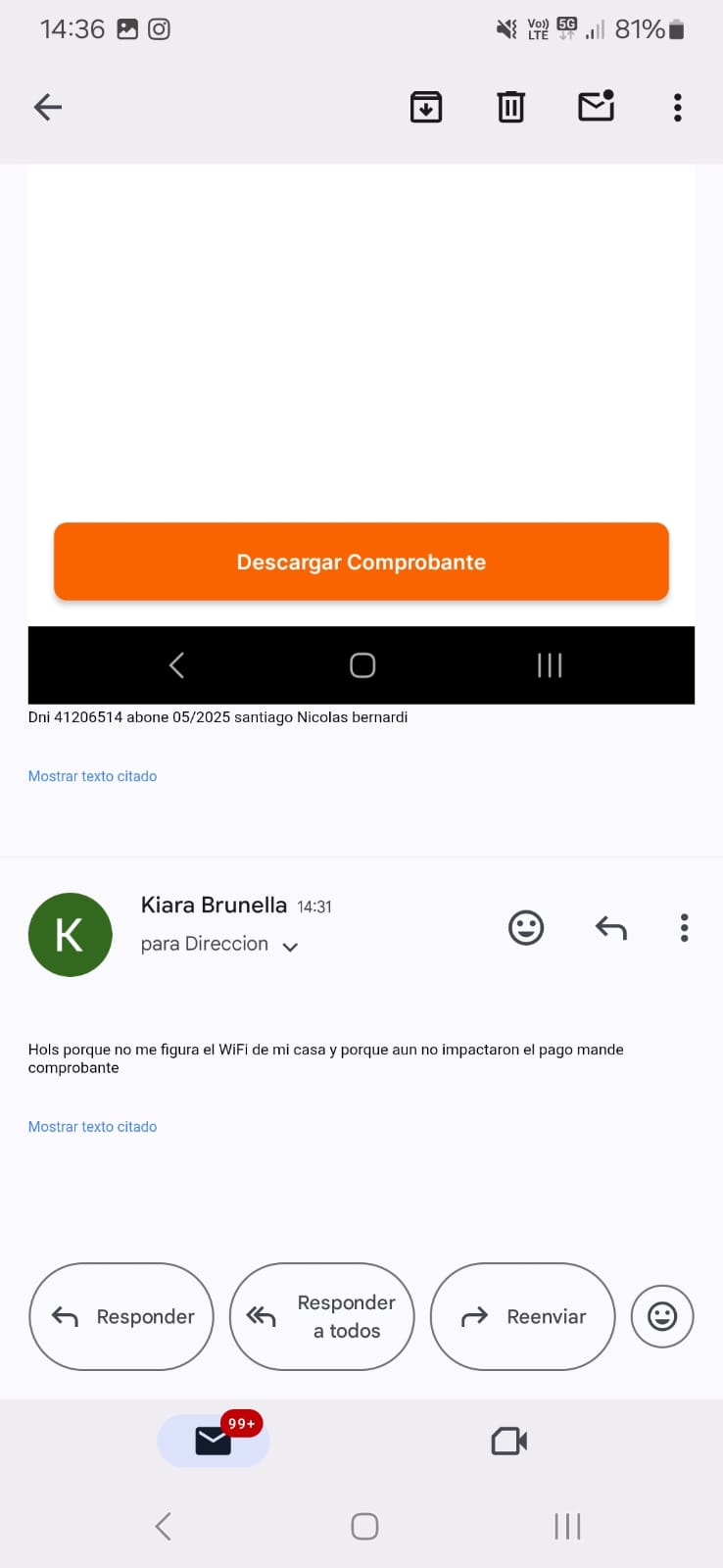Forward this email with Reenviar
Viewport: 723px width, 1568px height.
pos(522,1316)
